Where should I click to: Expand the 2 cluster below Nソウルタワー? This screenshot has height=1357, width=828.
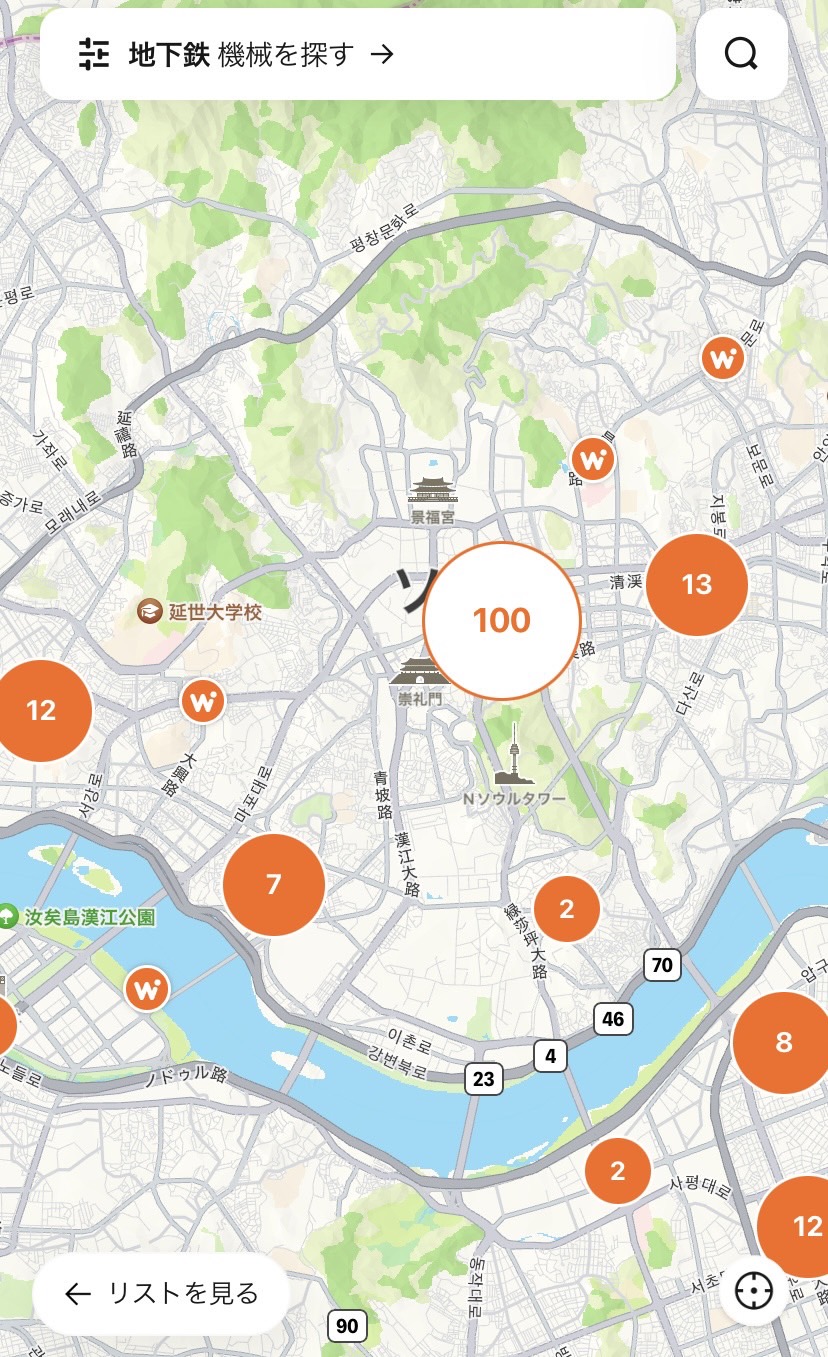[567, 909]
